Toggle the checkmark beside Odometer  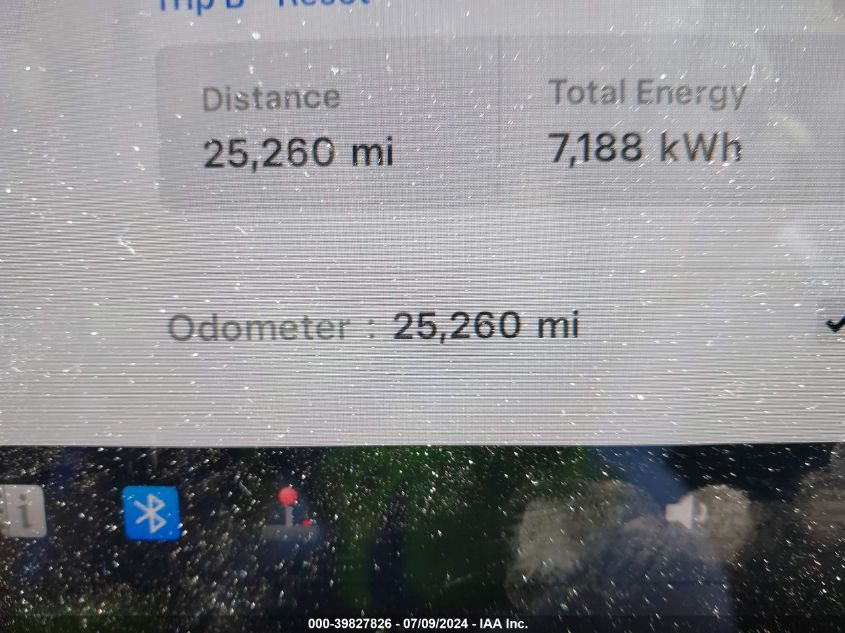pos(834,323)
